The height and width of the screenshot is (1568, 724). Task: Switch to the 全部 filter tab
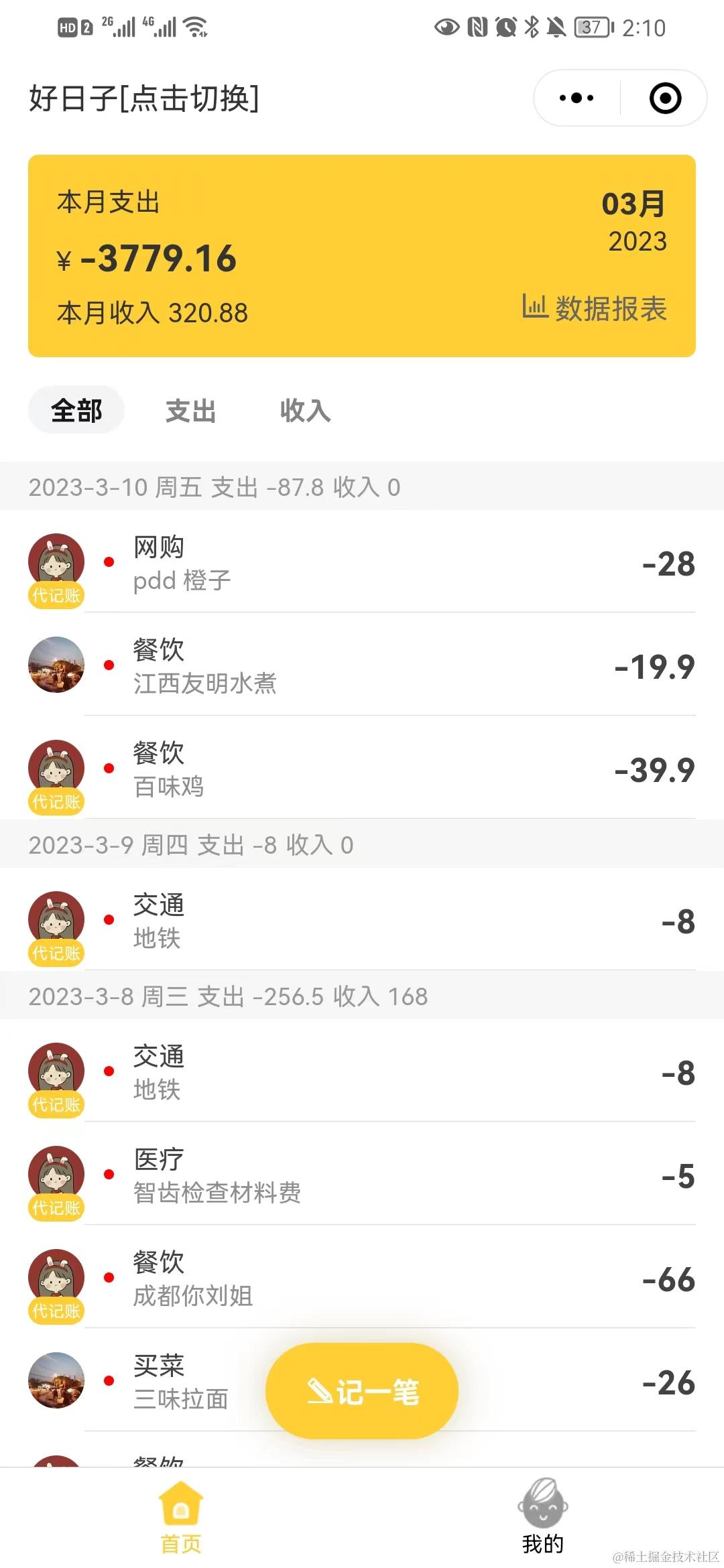coord(76,410)
